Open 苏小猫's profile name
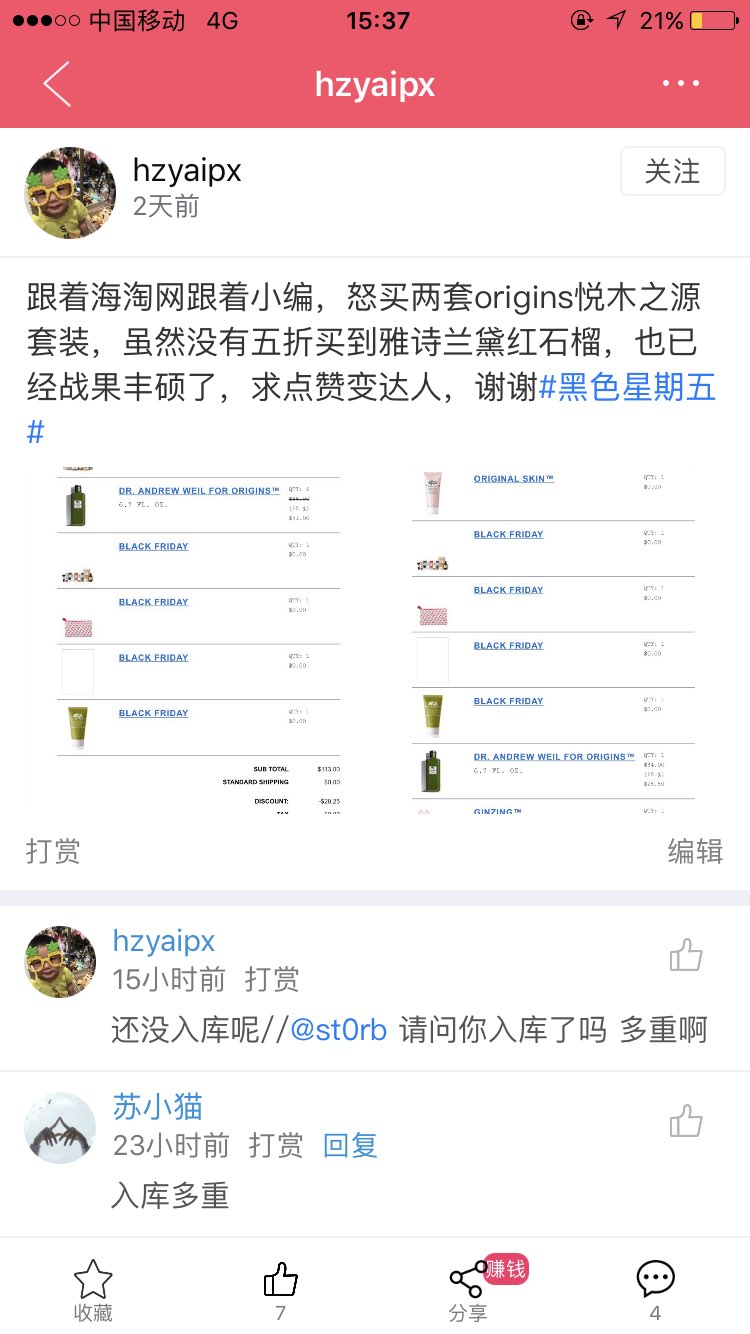 click(x=158, y=1106)
